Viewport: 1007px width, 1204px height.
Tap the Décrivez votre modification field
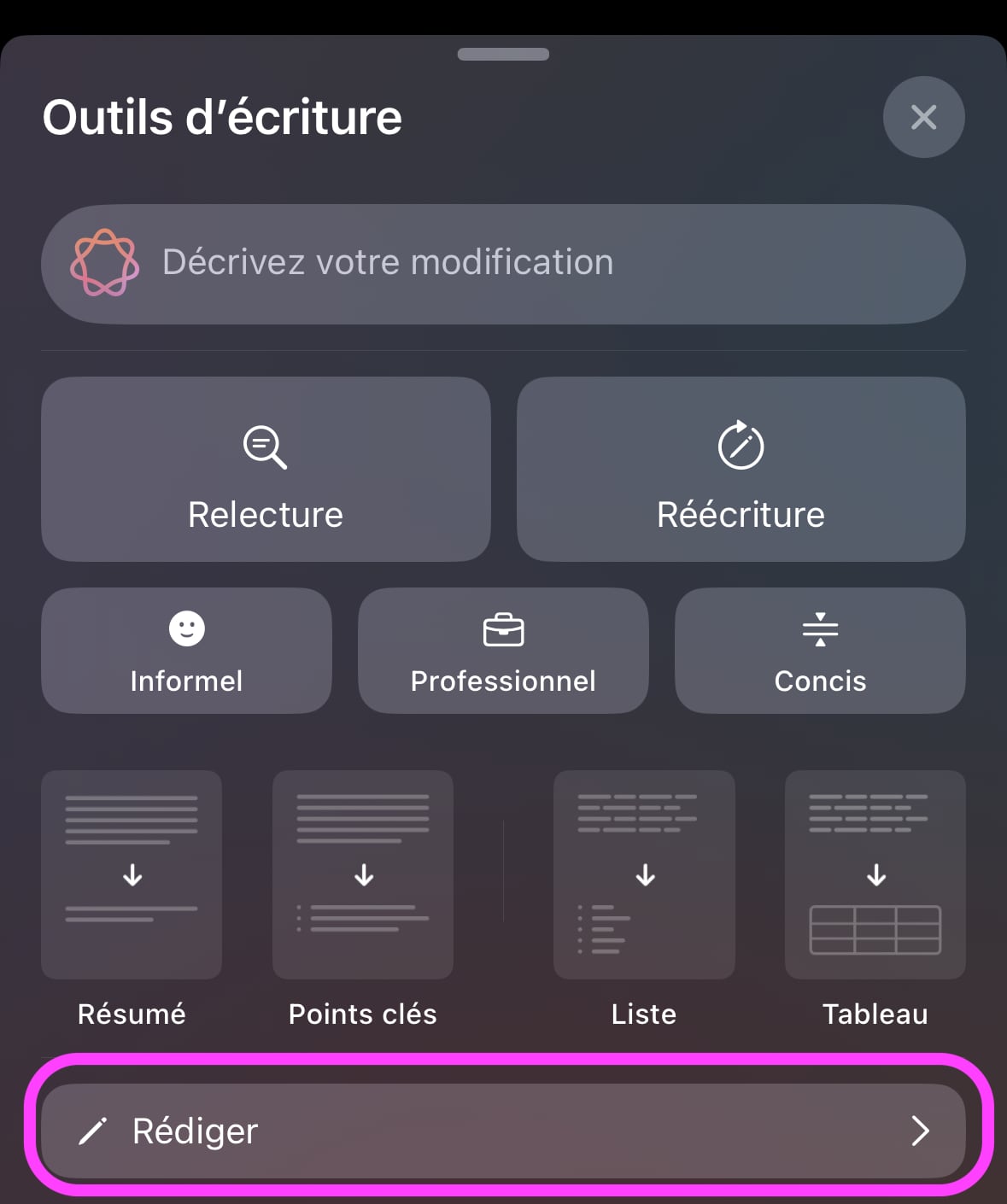[503, 263]
